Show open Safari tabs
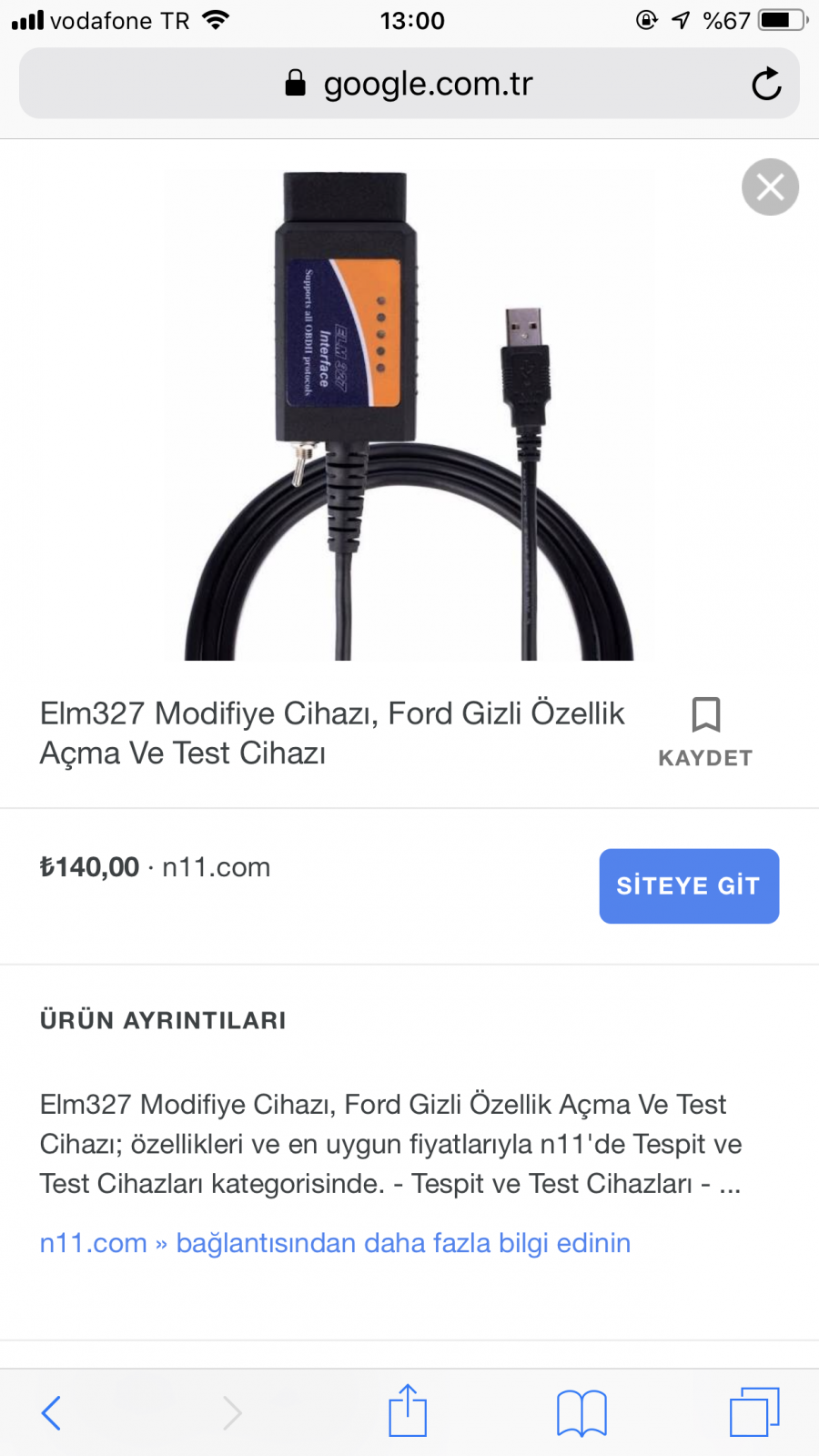The height and width of the screenshot is (1456, 819). (754, 1412)
